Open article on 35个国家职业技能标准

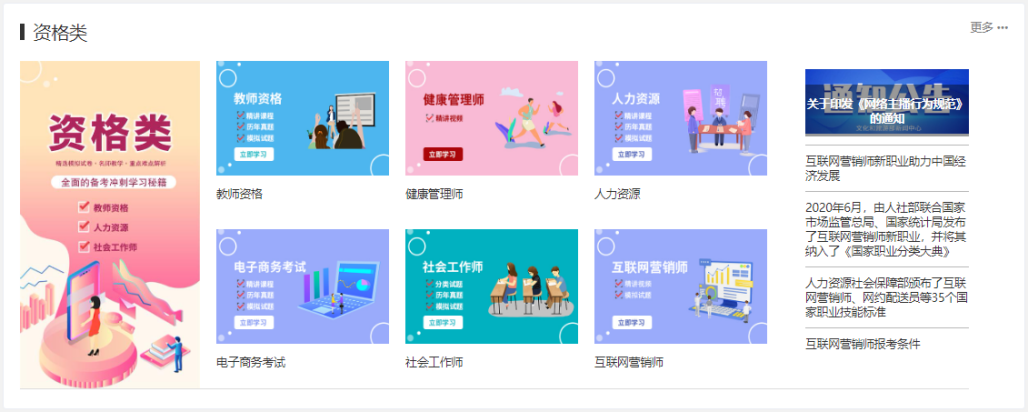885,297
